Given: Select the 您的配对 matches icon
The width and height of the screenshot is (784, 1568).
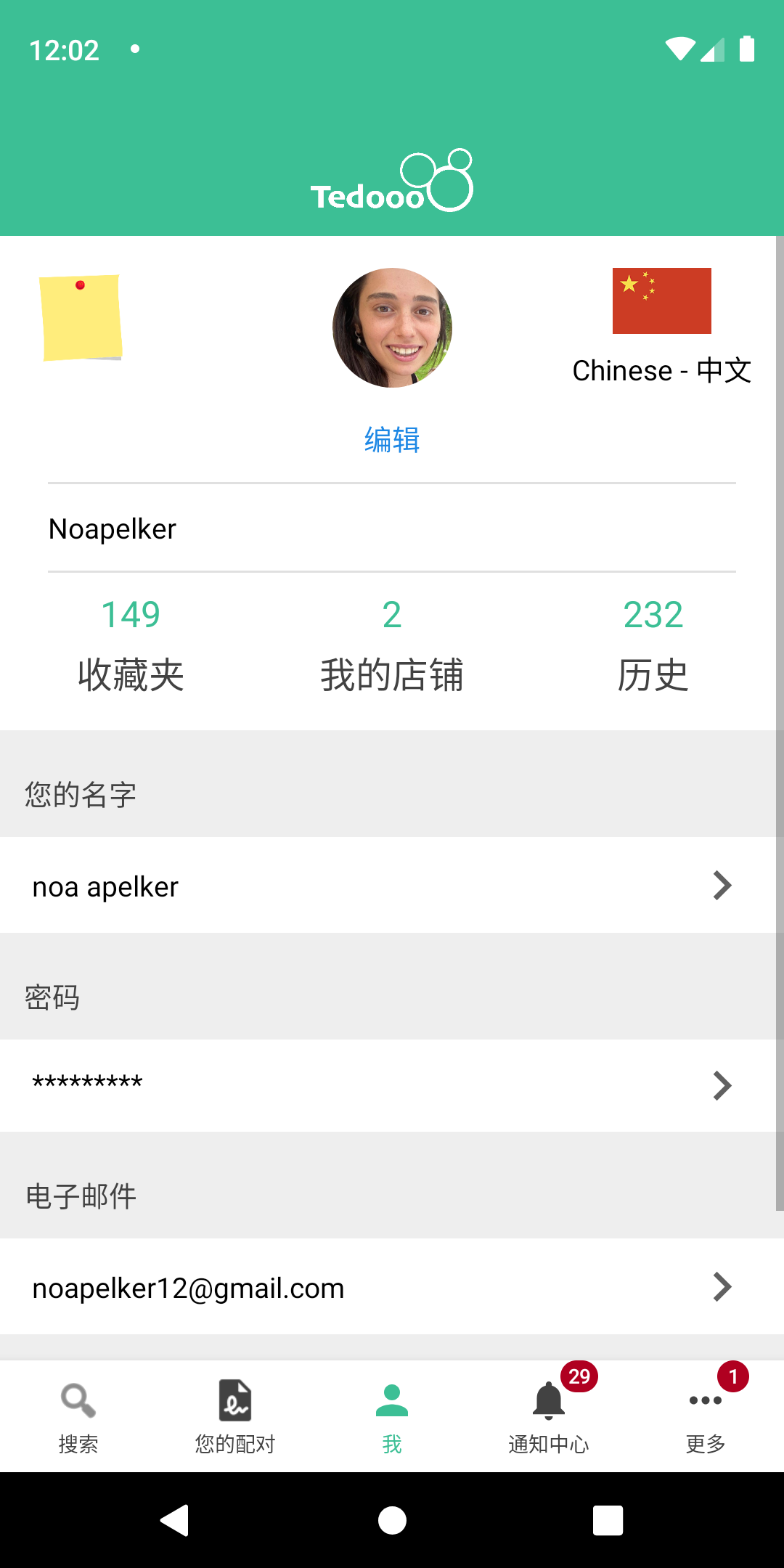Looking at the screenshot, I should point(234,1397).
